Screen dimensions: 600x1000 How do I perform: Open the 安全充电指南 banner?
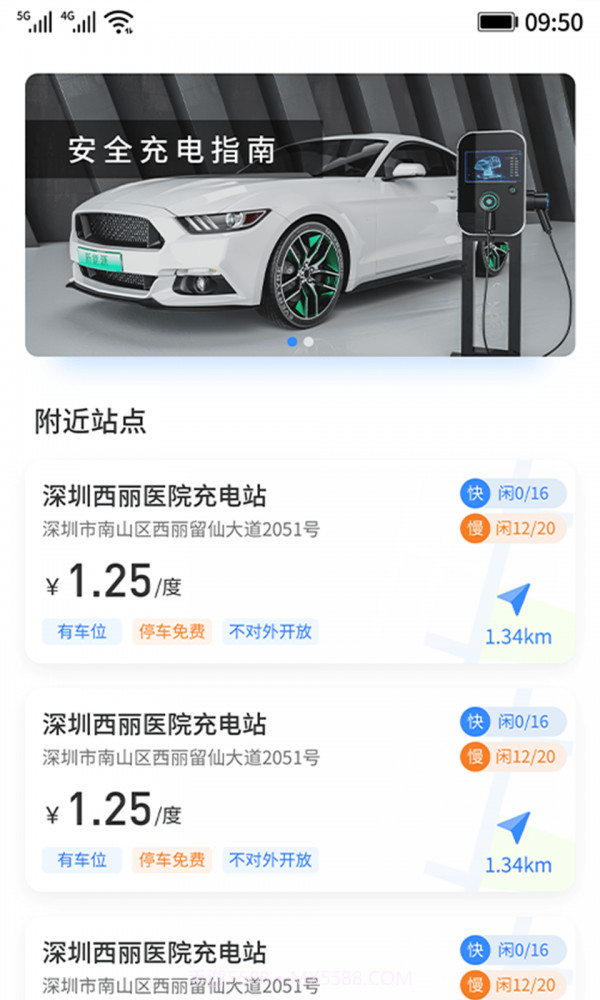pyautogui.click(x=300, y=214)
